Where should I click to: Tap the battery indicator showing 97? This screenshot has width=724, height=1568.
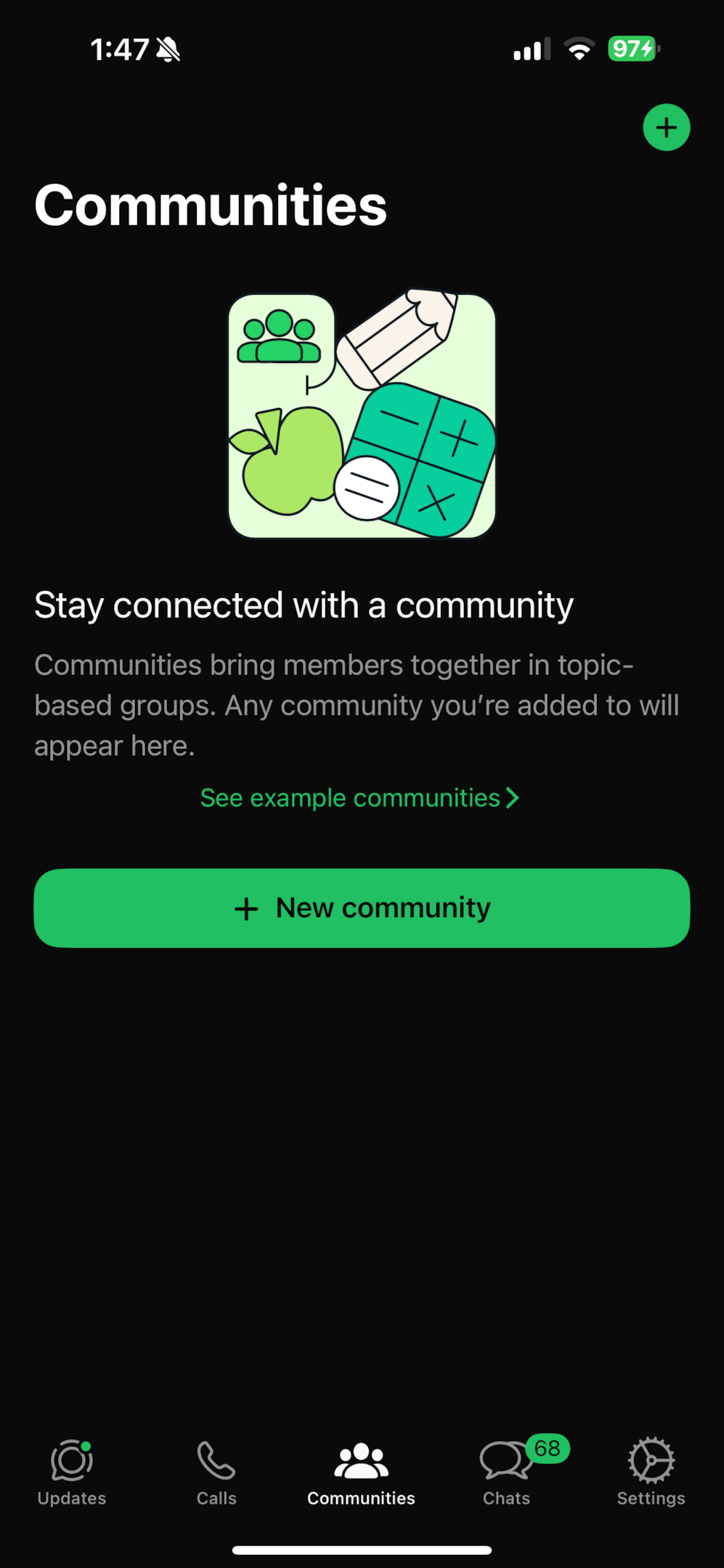tap(630, 48)
